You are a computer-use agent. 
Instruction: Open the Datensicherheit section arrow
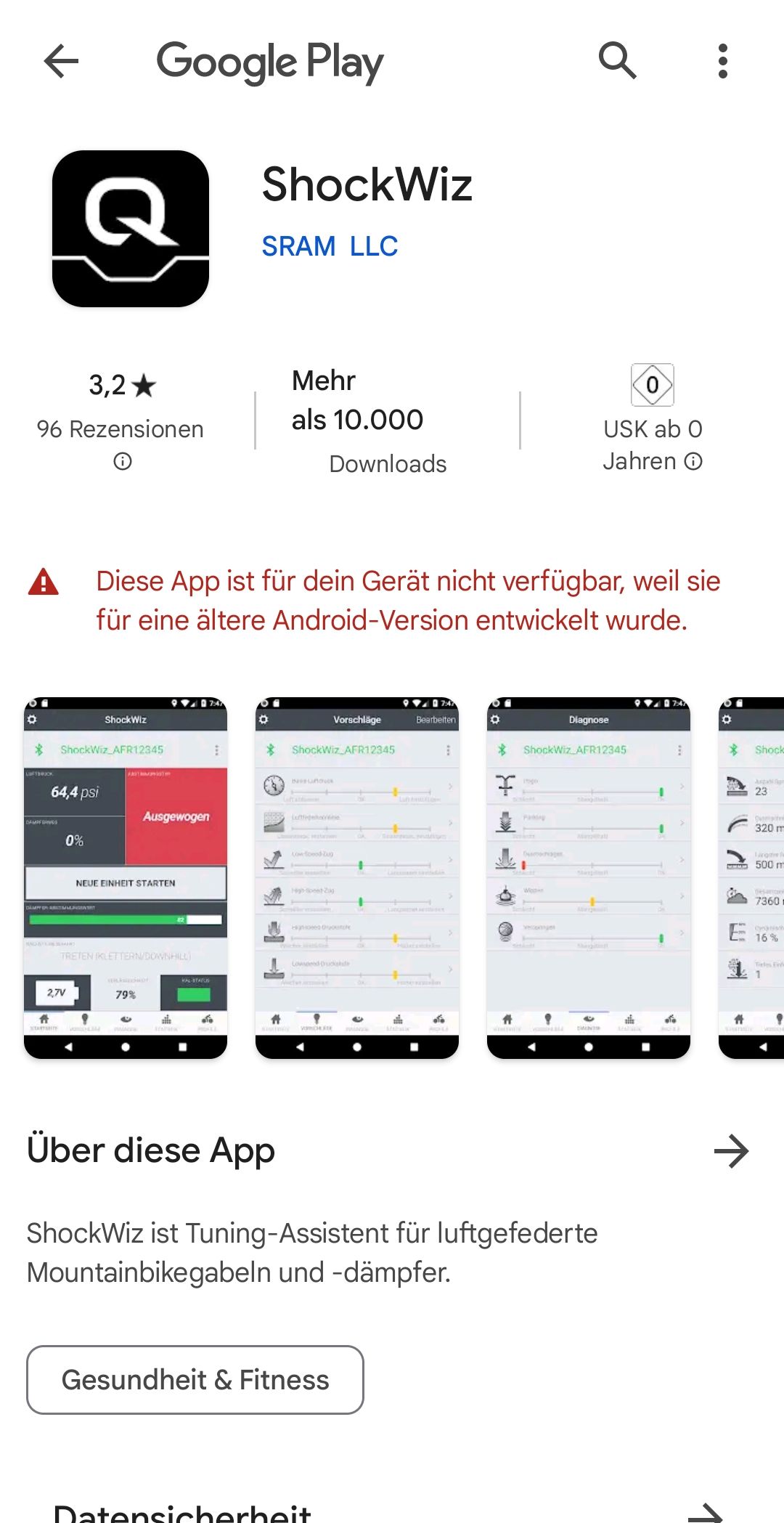(x=706, y=1512)
